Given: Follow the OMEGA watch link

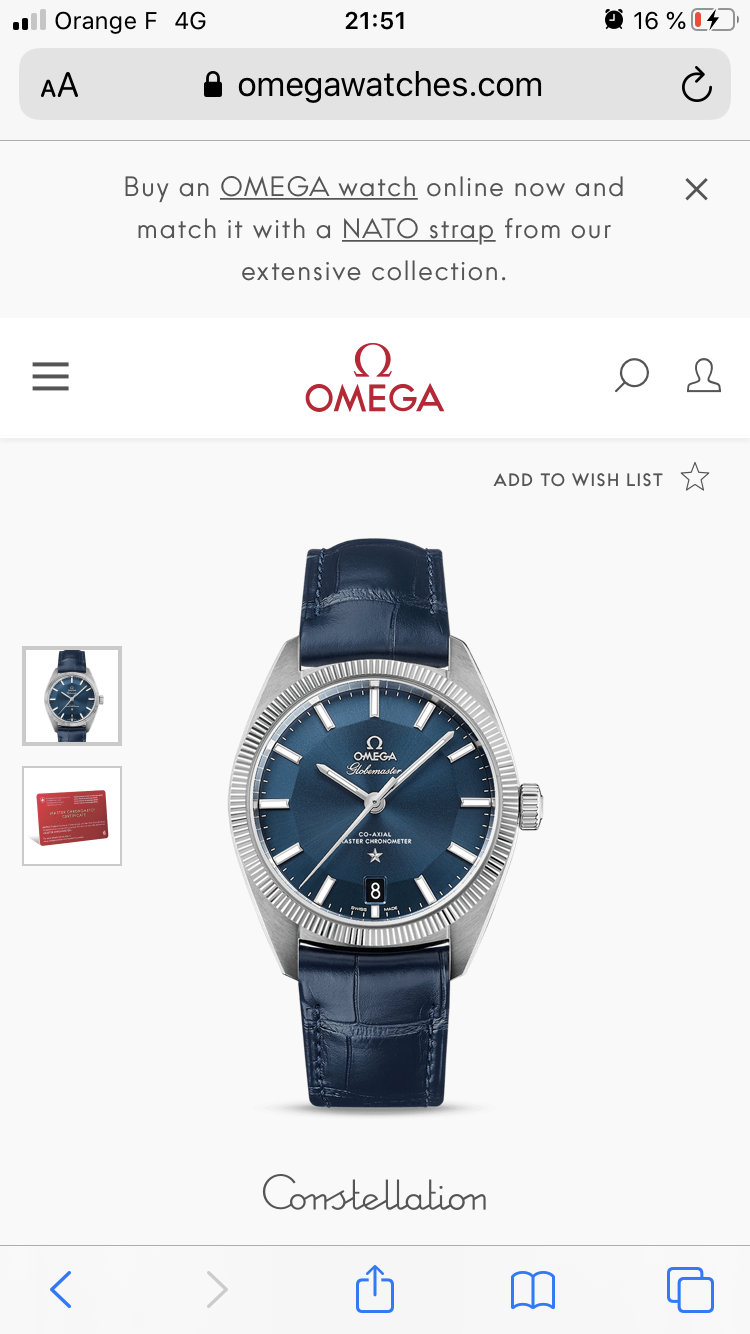Looking at the screenshot, I should [x=318, y=188].
